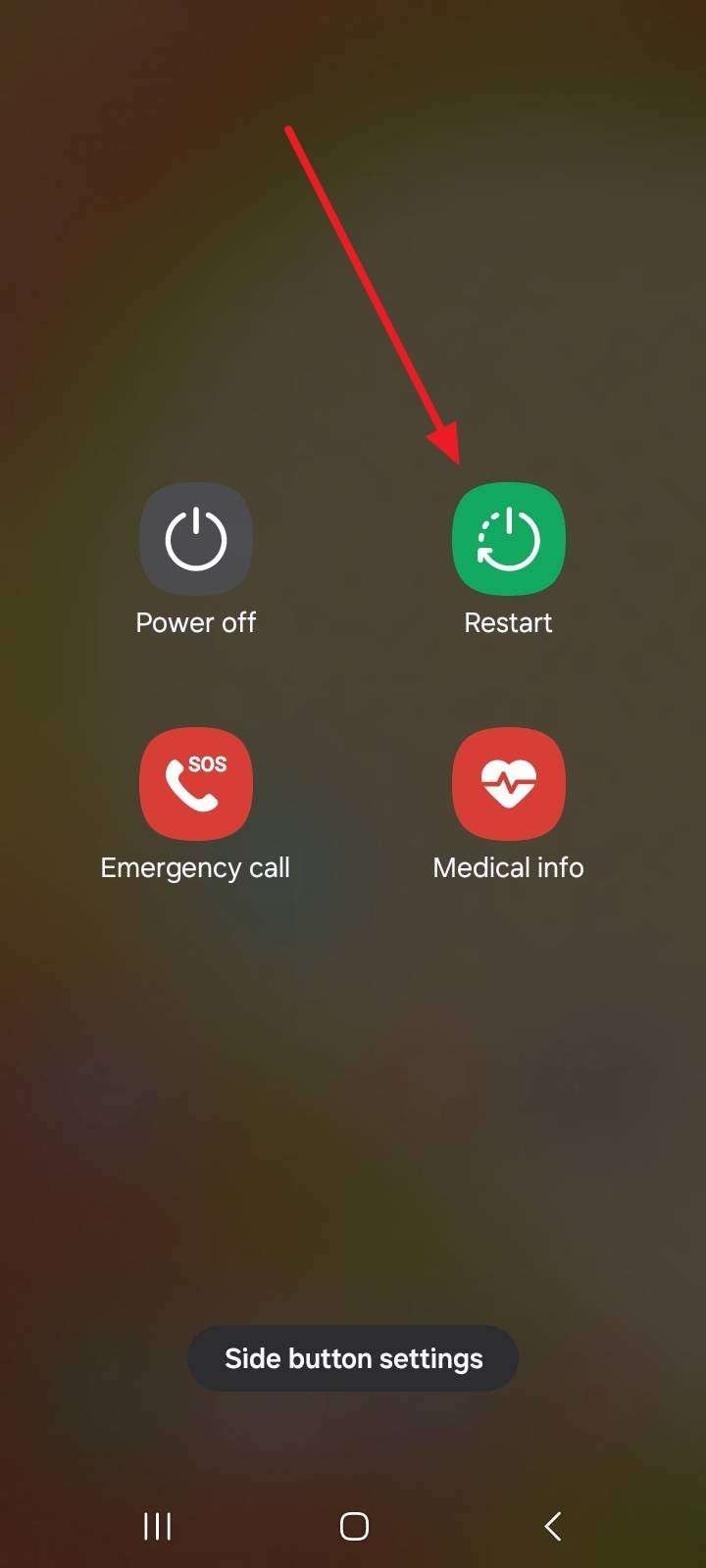This screenshot has width=706, height=1568.
Task: Tap the Recents navigation button
Action: 157,1526
